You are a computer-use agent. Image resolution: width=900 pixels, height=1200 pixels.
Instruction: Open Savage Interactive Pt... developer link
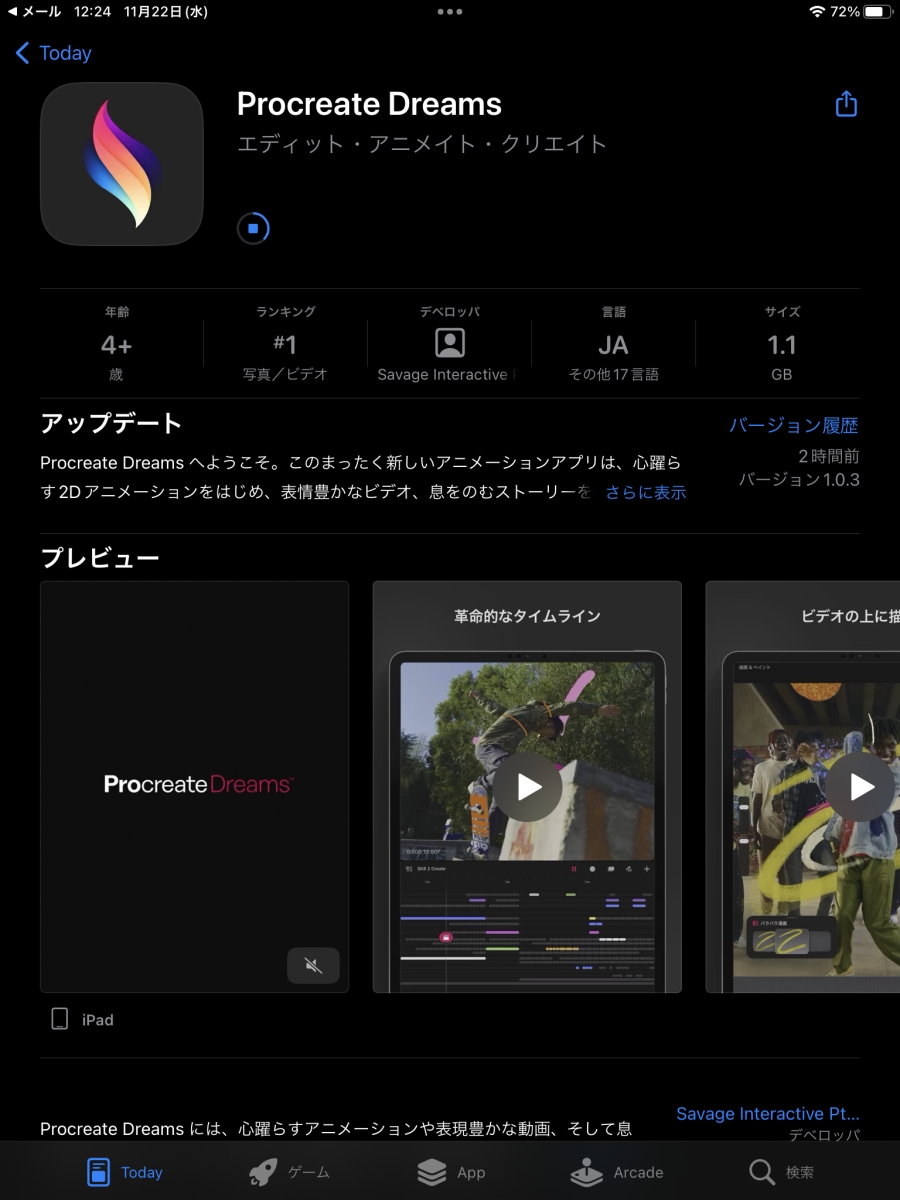[767, 1114]
